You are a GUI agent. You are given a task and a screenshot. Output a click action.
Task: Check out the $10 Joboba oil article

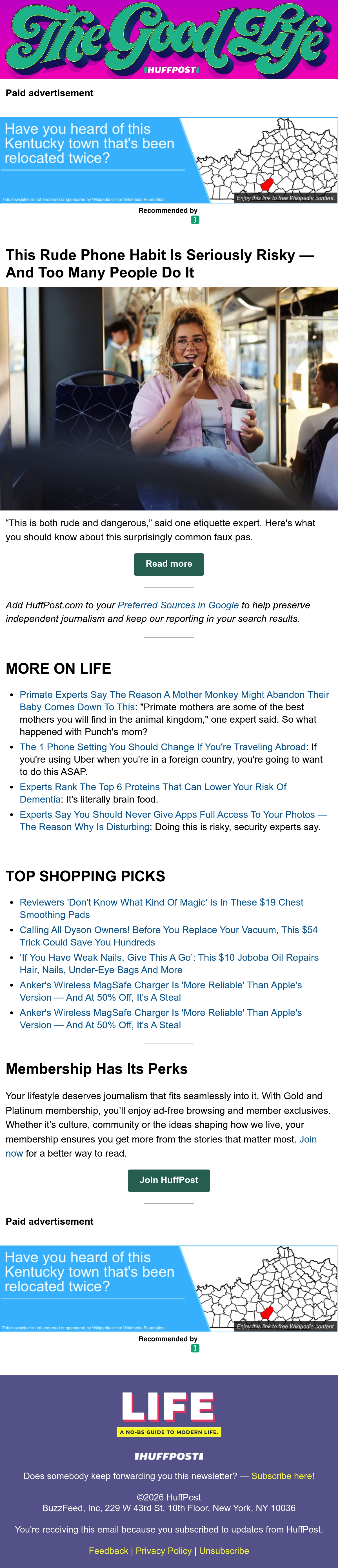169,963
